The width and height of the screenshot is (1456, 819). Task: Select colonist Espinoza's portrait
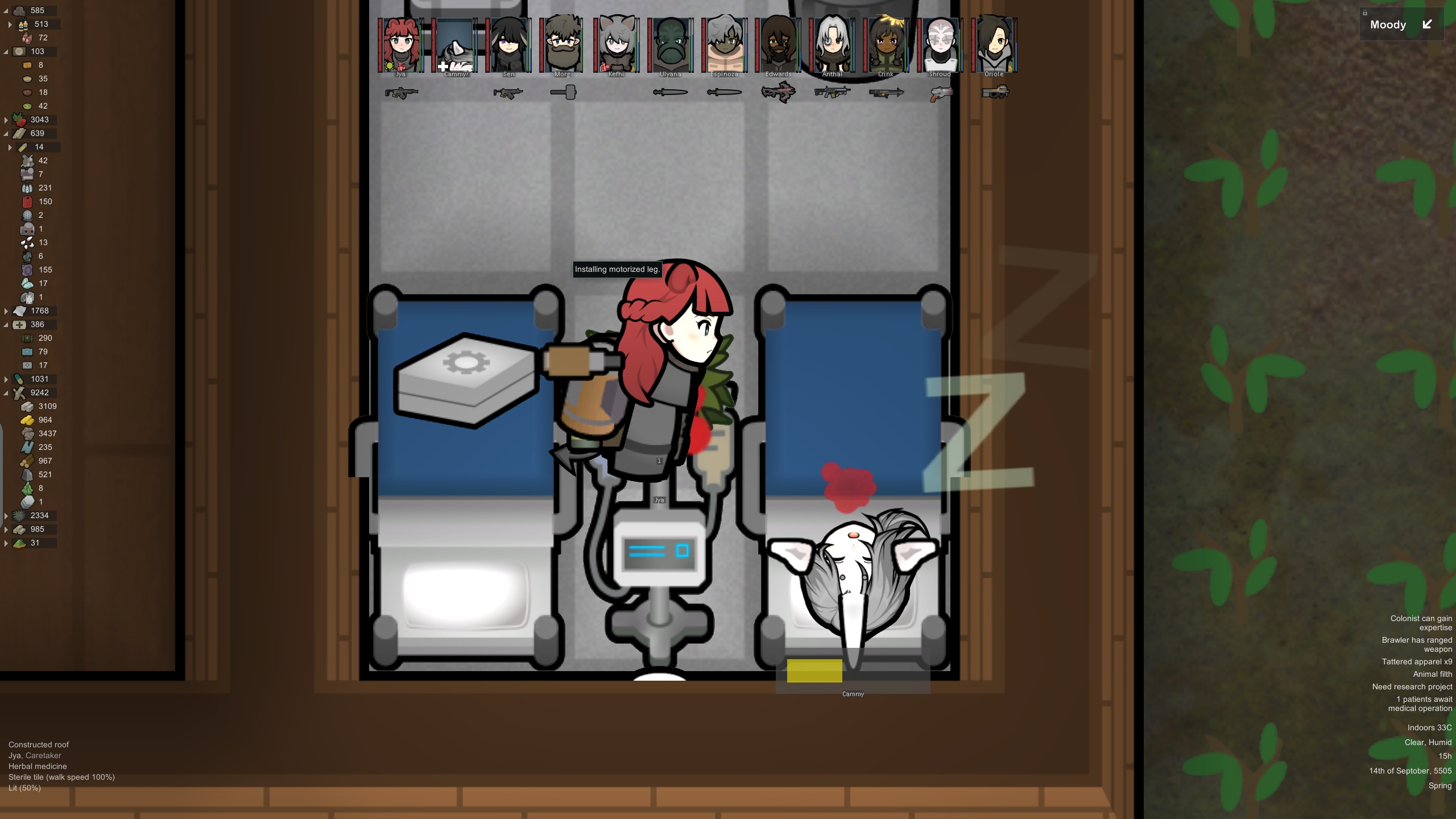(x=725, y=45)
